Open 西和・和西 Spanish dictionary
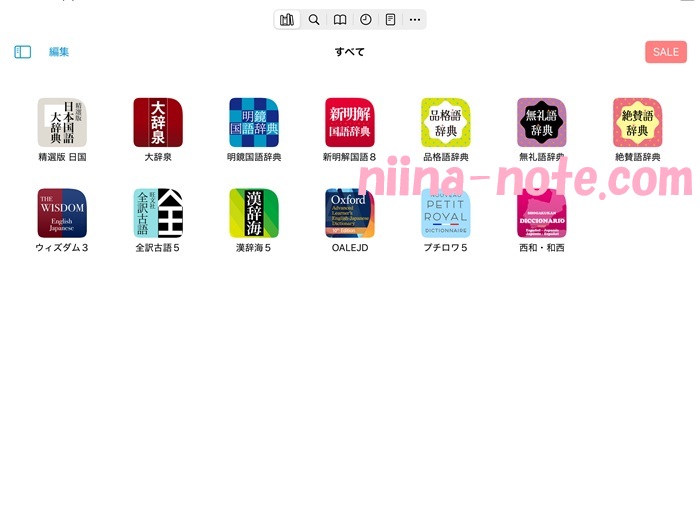This screenshot has height=515, width=700. (542, 213)
